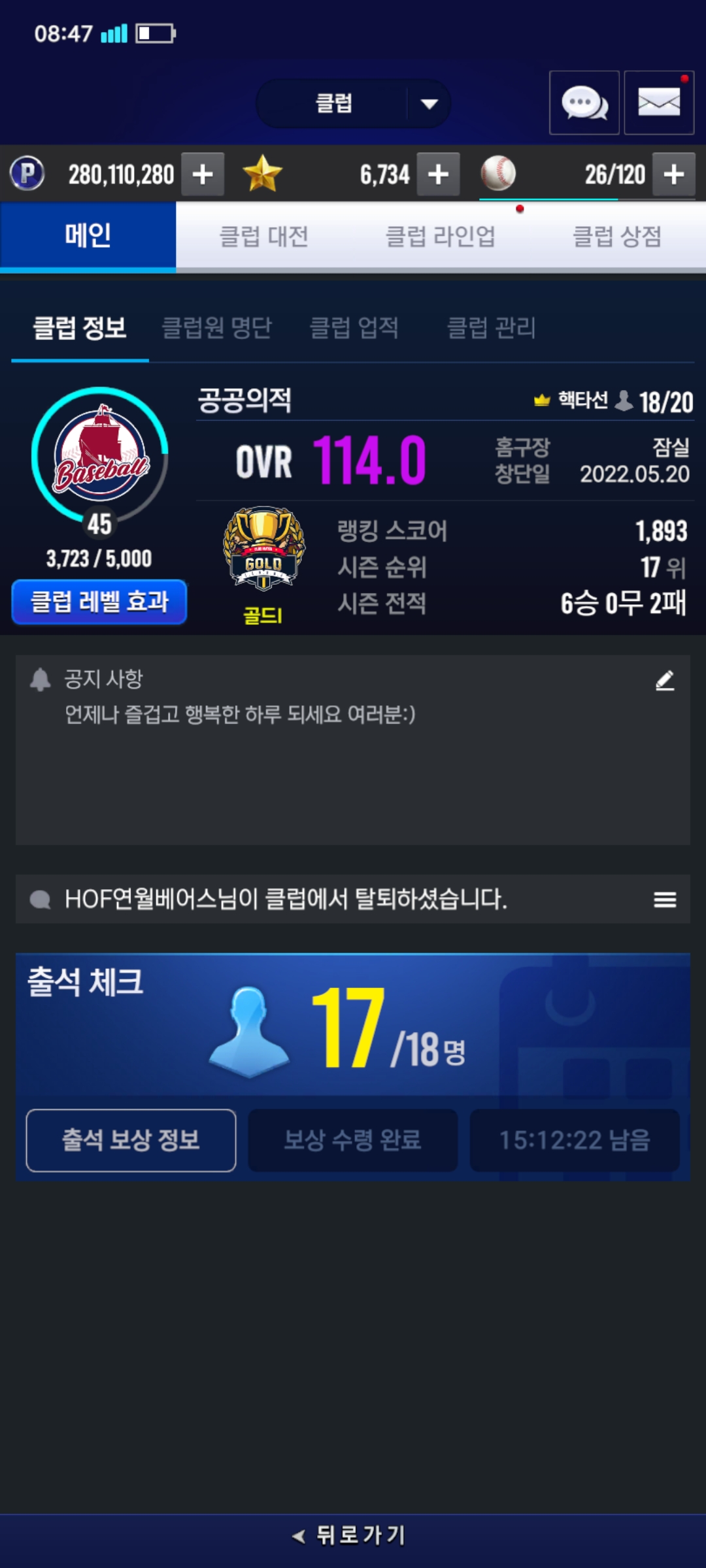Screen dimensions: 706x1568
Task: Refill baseballs with plus button
Action: click(673, 174)
